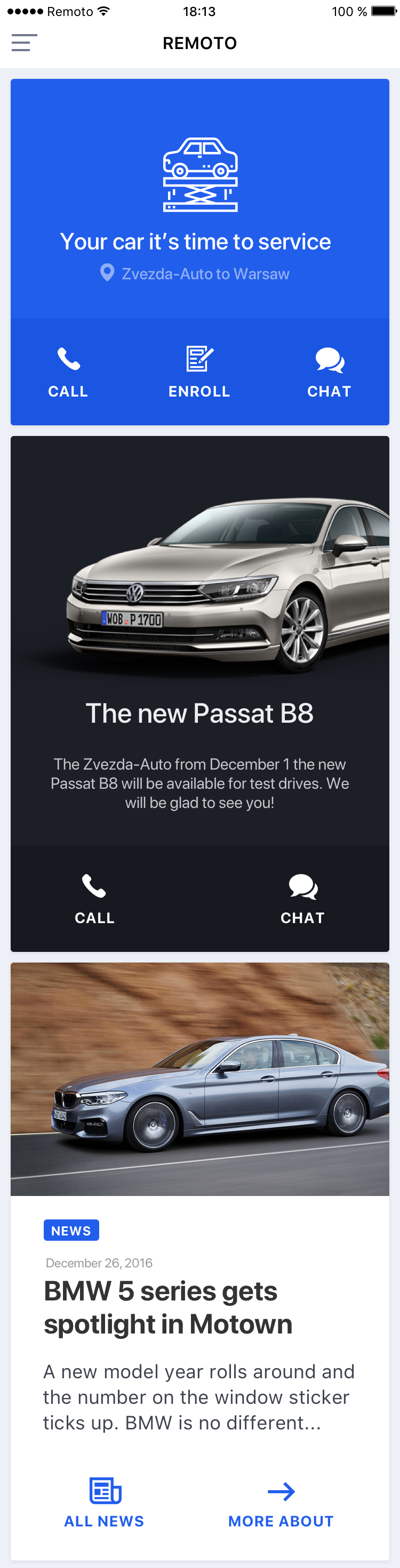Call about the new Passat B8

point(94,899)
